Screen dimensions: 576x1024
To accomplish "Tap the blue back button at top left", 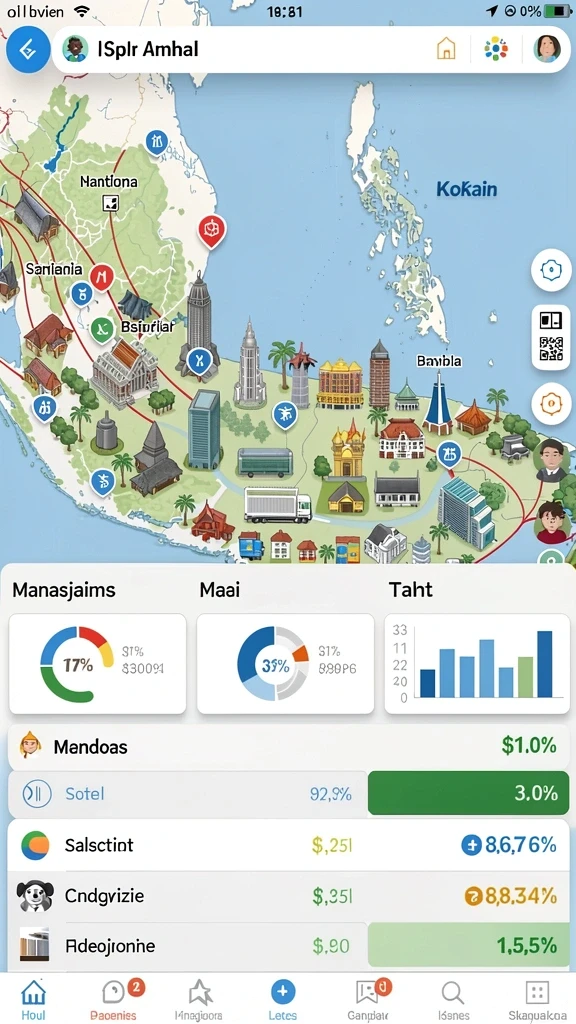I will point(28,49).
